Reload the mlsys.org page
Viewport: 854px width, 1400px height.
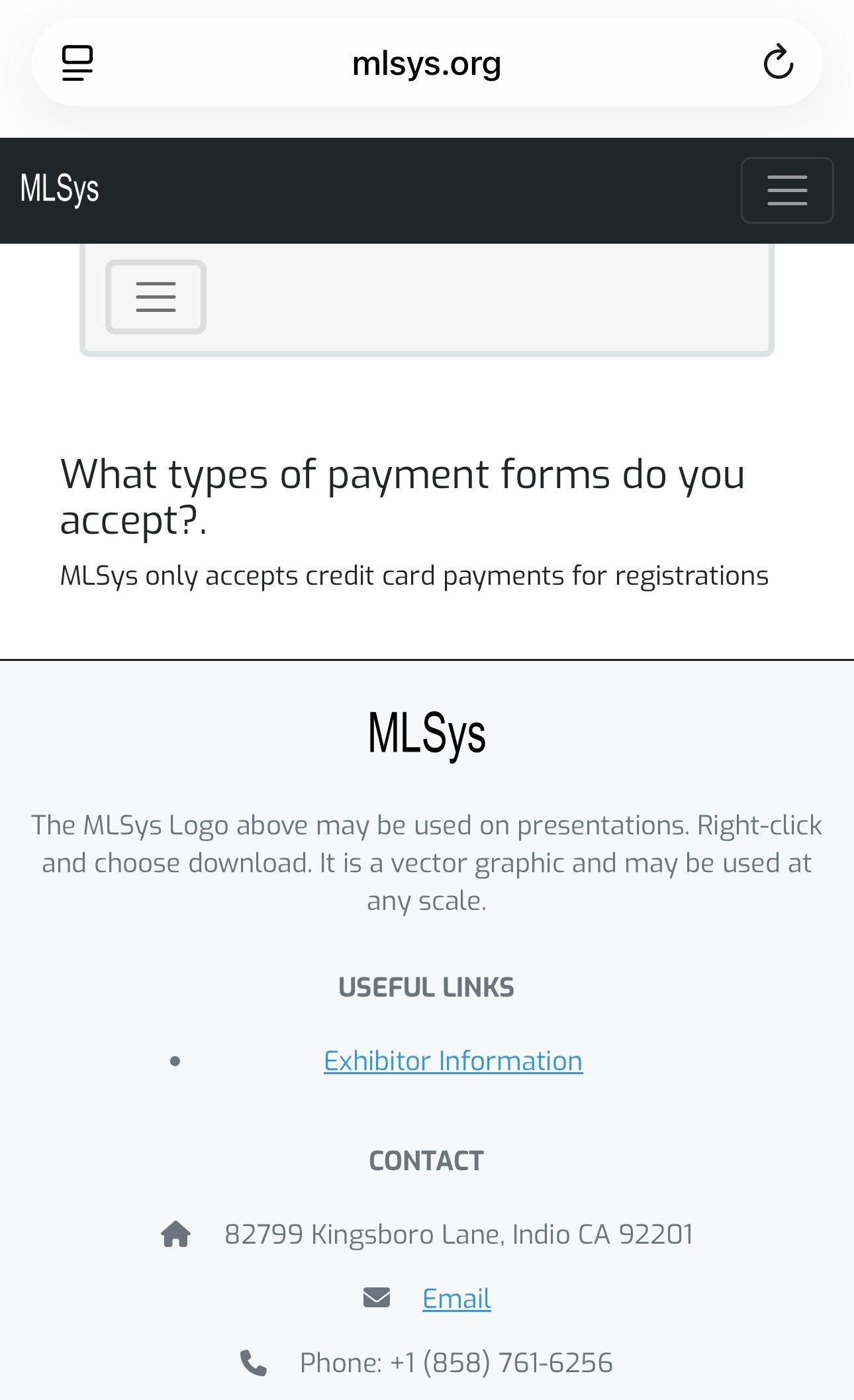click(778, 63)
